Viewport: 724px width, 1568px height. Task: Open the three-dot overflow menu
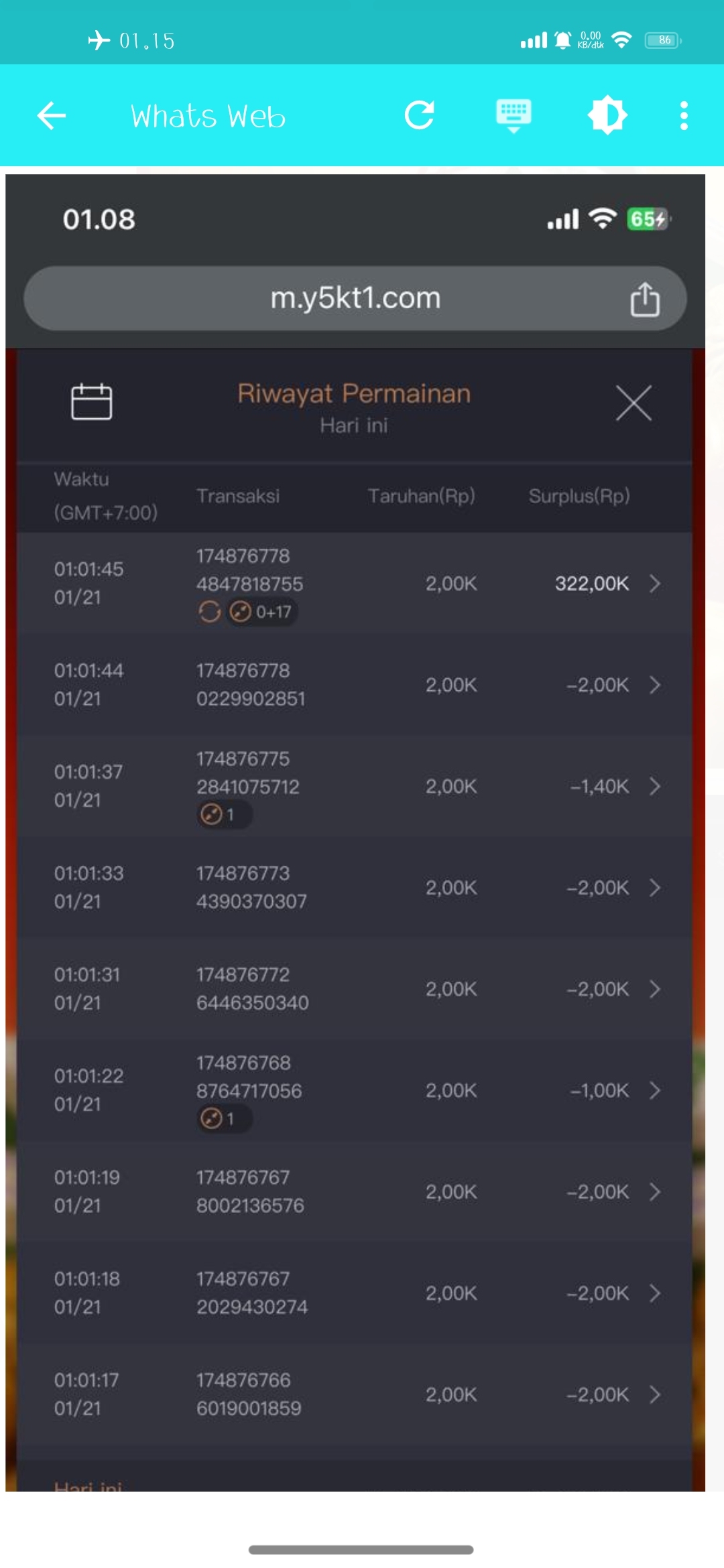tap(683, 115)
